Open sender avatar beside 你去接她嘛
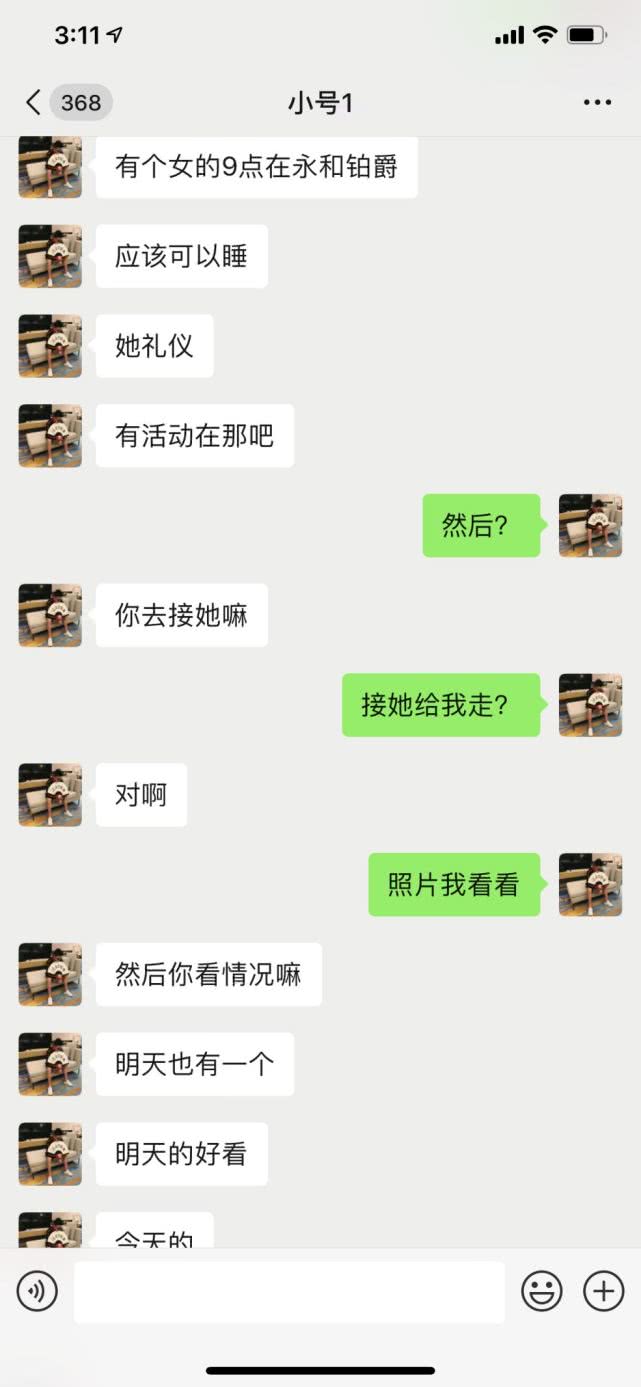 click(50, 615)
